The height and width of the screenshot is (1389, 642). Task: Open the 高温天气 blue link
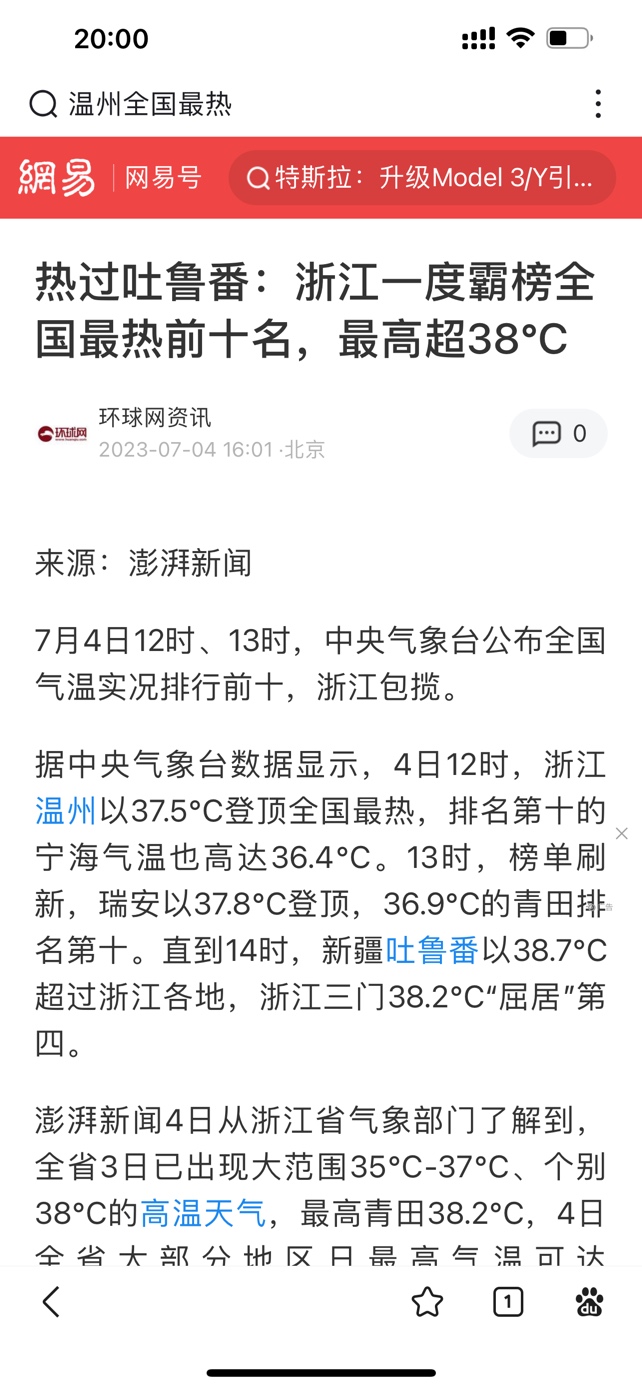[203, 1213]
